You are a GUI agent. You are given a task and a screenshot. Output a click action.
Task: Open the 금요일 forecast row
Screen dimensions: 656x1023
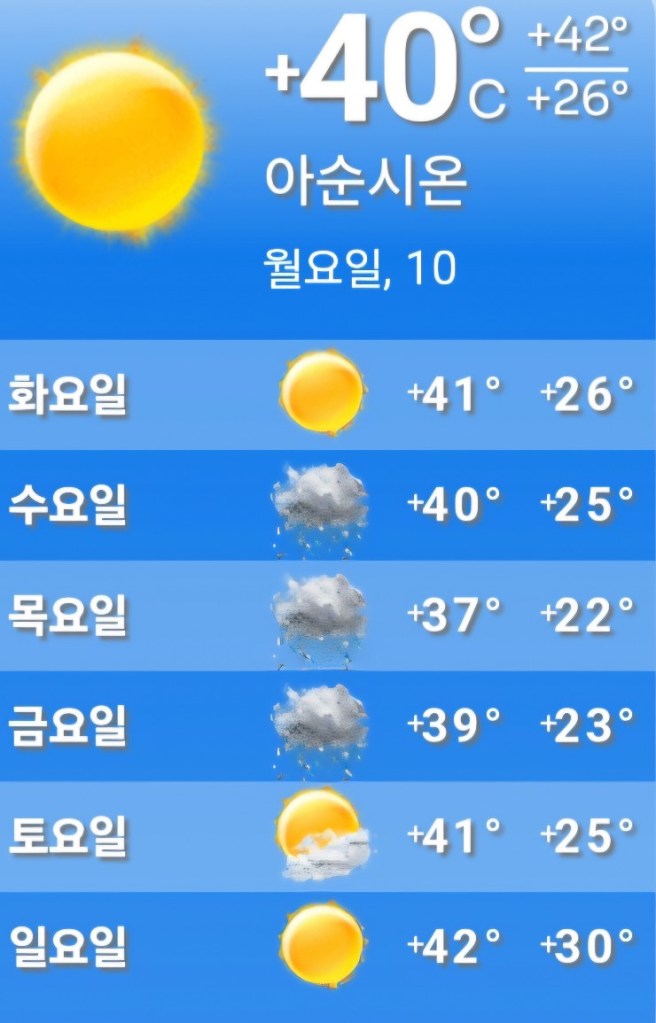coord(328,725)
